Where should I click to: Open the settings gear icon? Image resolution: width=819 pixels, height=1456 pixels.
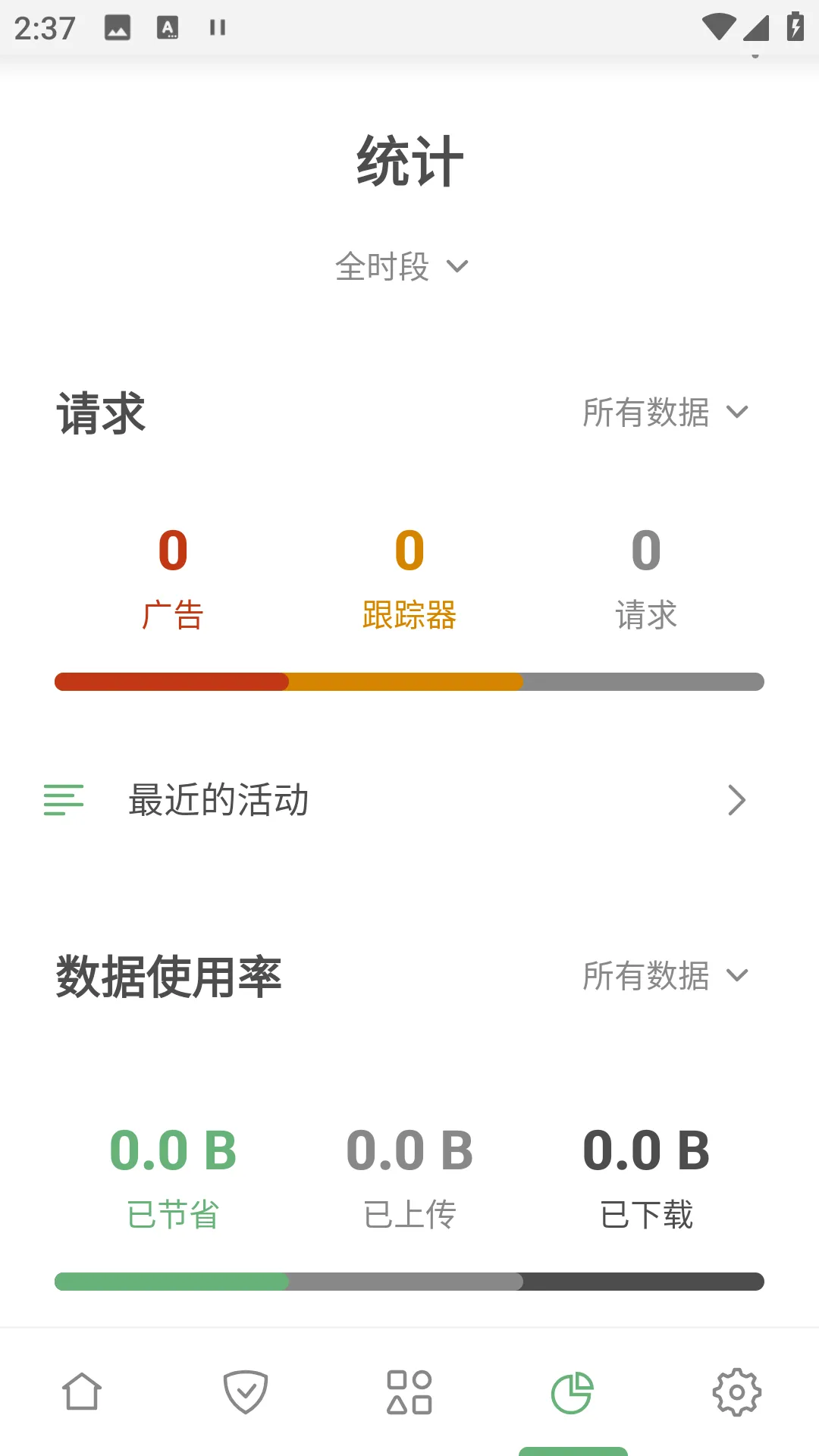(736, 1392)
